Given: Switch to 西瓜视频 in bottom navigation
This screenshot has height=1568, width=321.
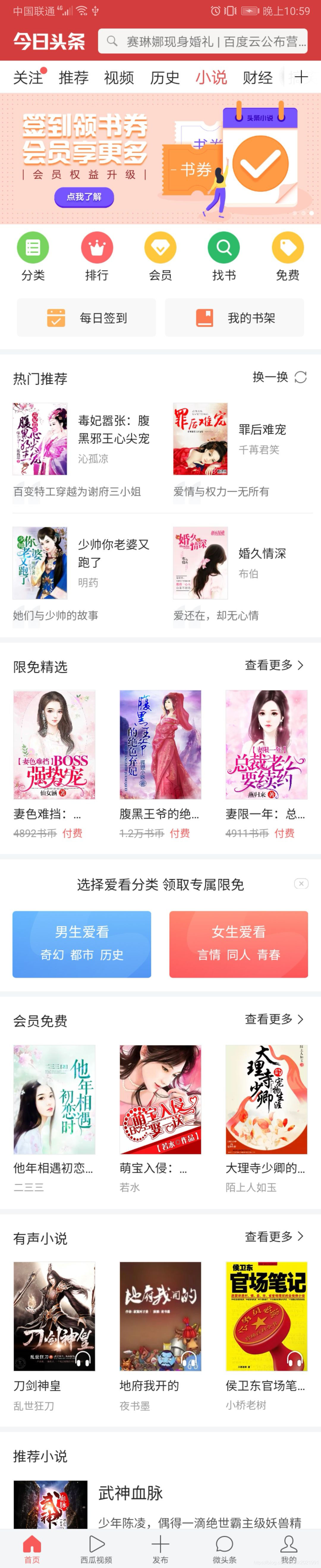Looking at the screenshot, I should [97, 1548].
